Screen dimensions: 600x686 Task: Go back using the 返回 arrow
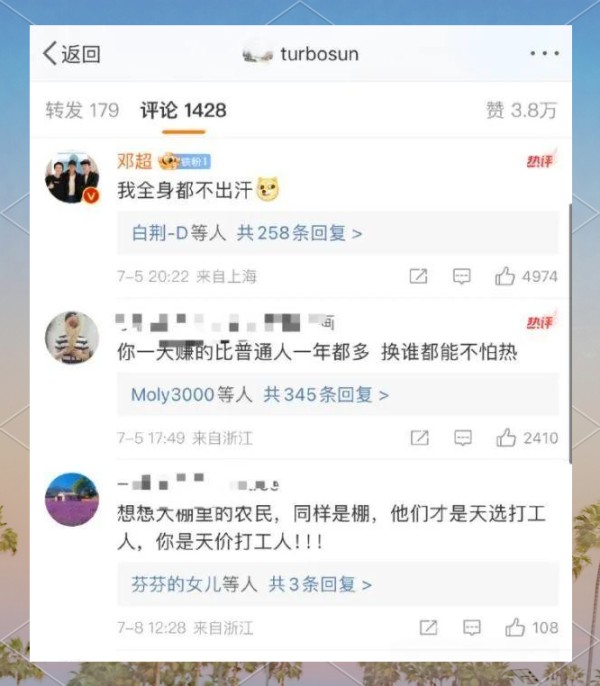coord(70,54)
